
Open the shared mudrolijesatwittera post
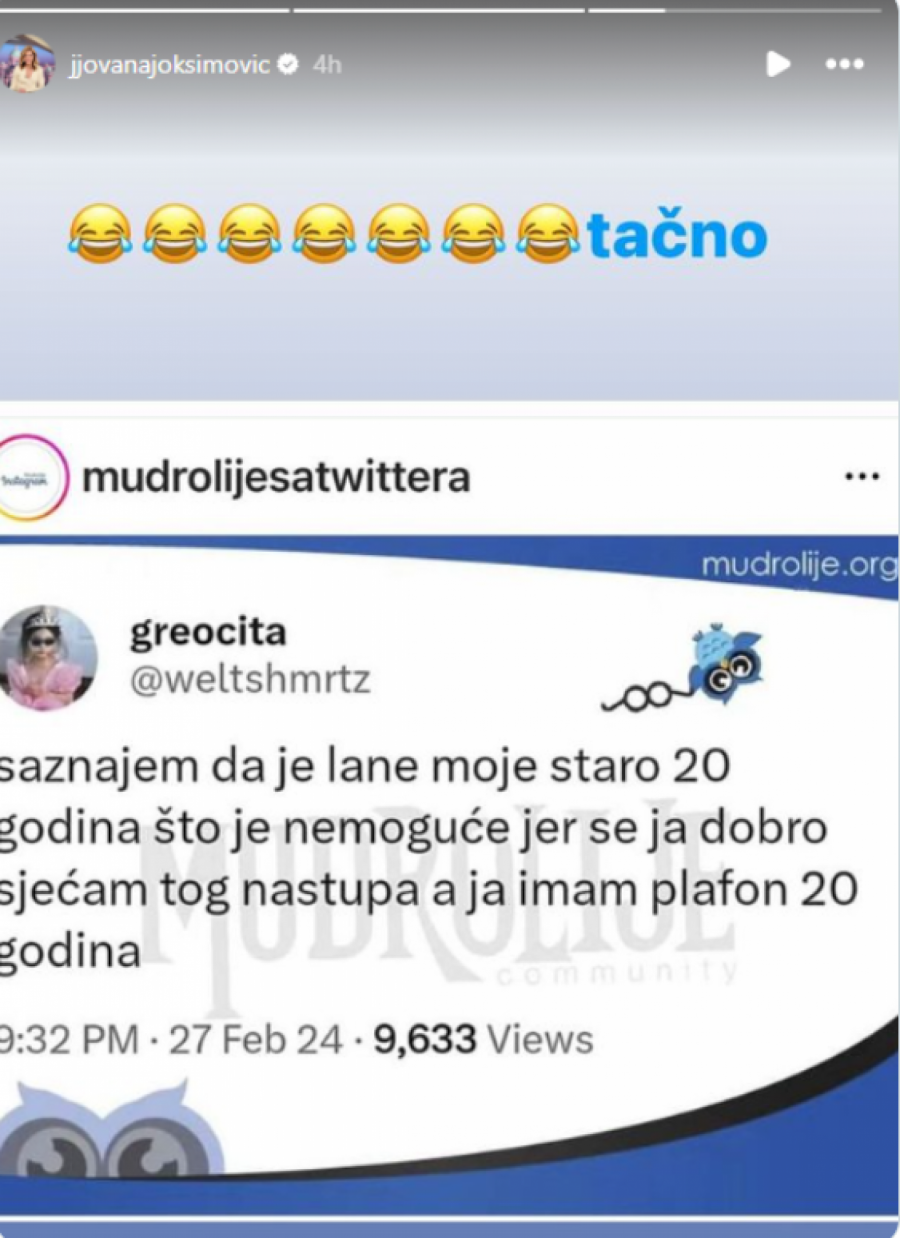(x=450, y=800)
